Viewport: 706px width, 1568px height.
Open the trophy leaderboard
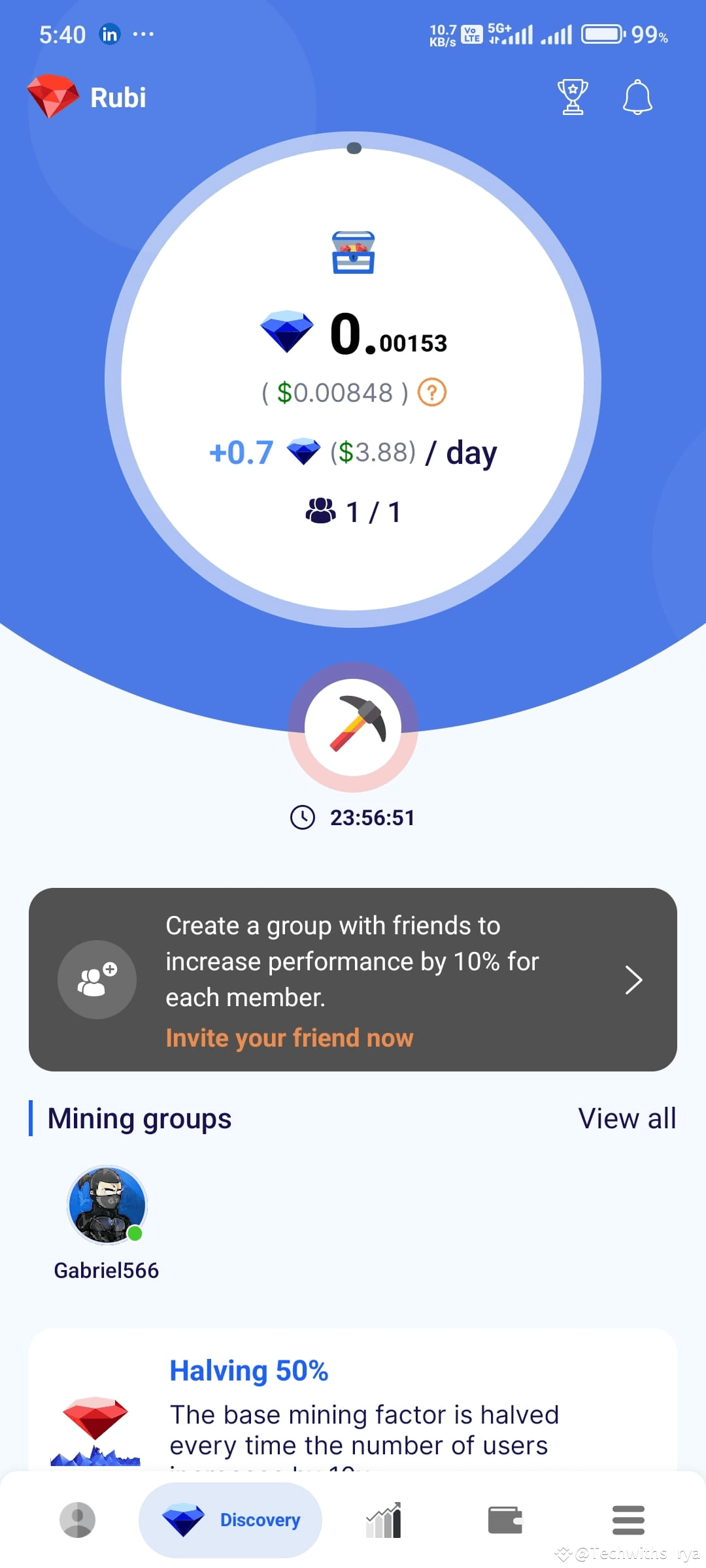pyautogui.click(x=572, y=97)
